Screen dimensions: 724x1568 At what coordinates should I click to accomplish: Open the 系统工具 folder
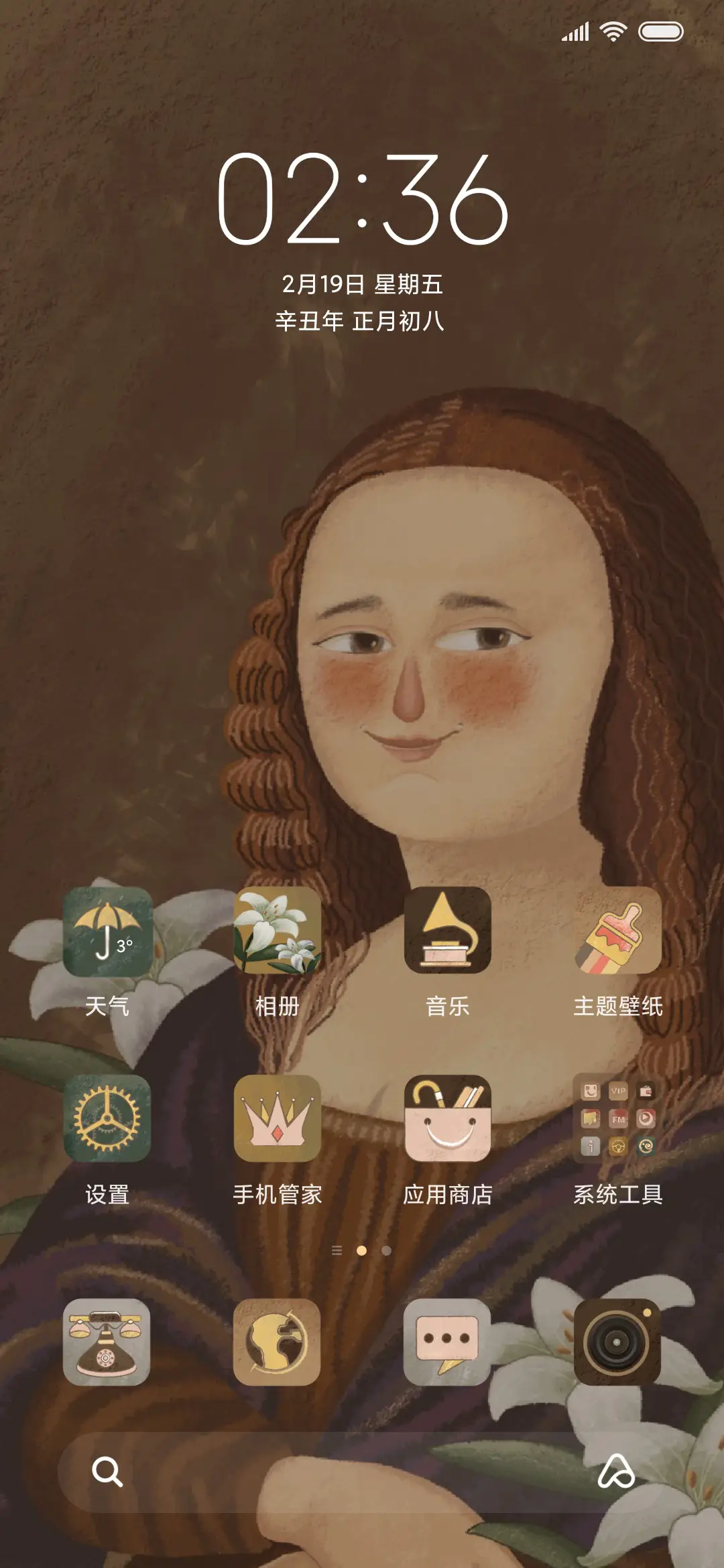(x=617, y=1119)
